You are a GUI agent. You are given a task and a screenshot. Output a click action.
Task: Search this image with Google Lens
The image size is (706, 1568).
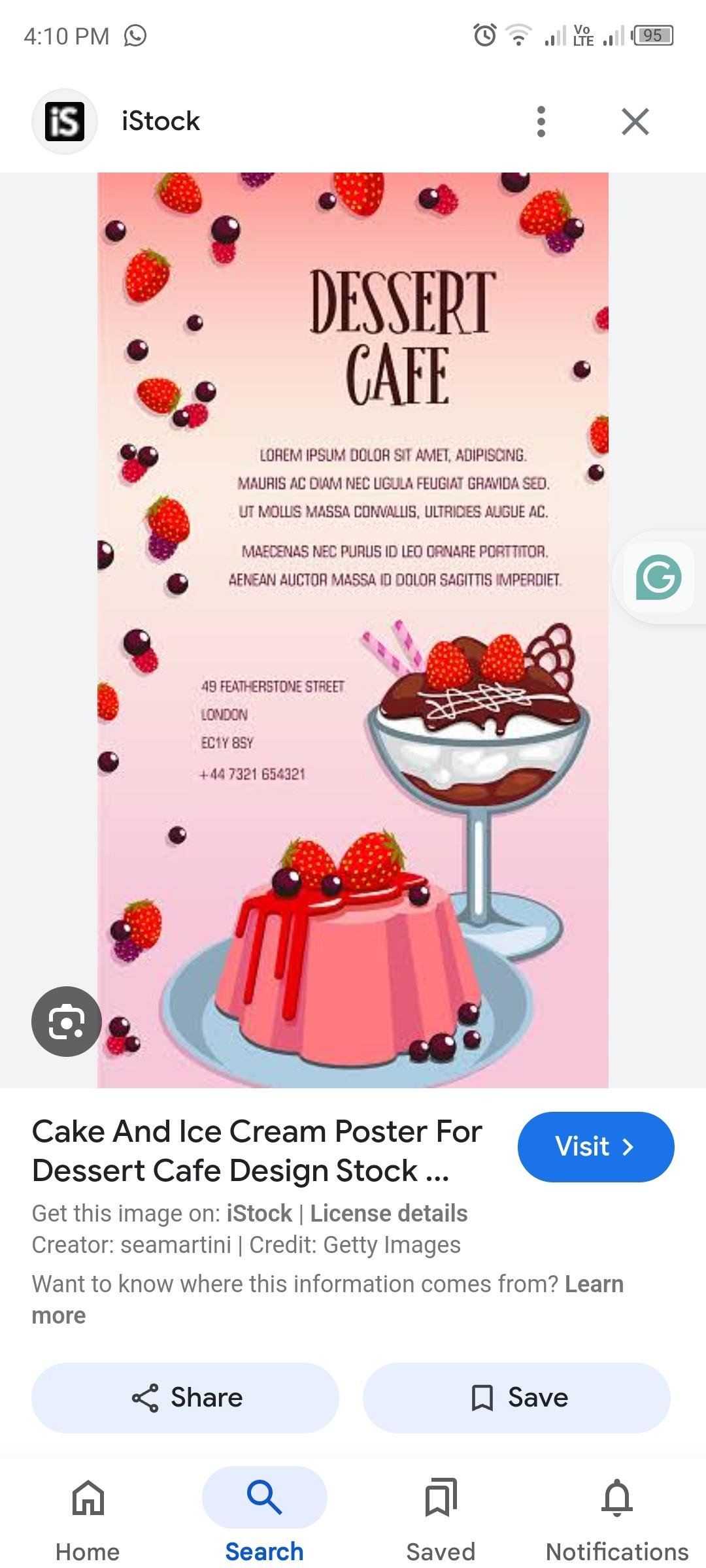pyautogui.click(x=66, y=1021)
